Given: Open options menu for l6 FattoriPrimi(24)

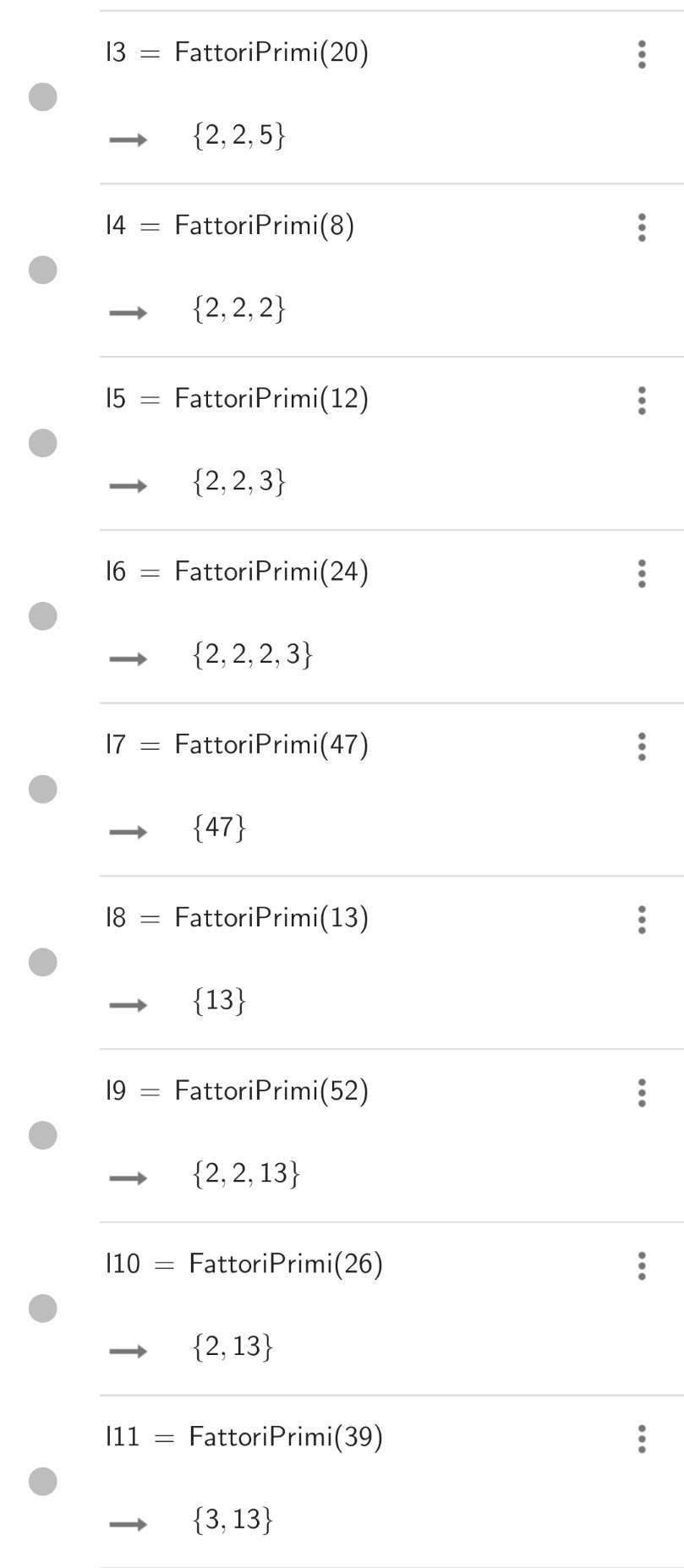Looking at the screenshot, I should 642,573.
